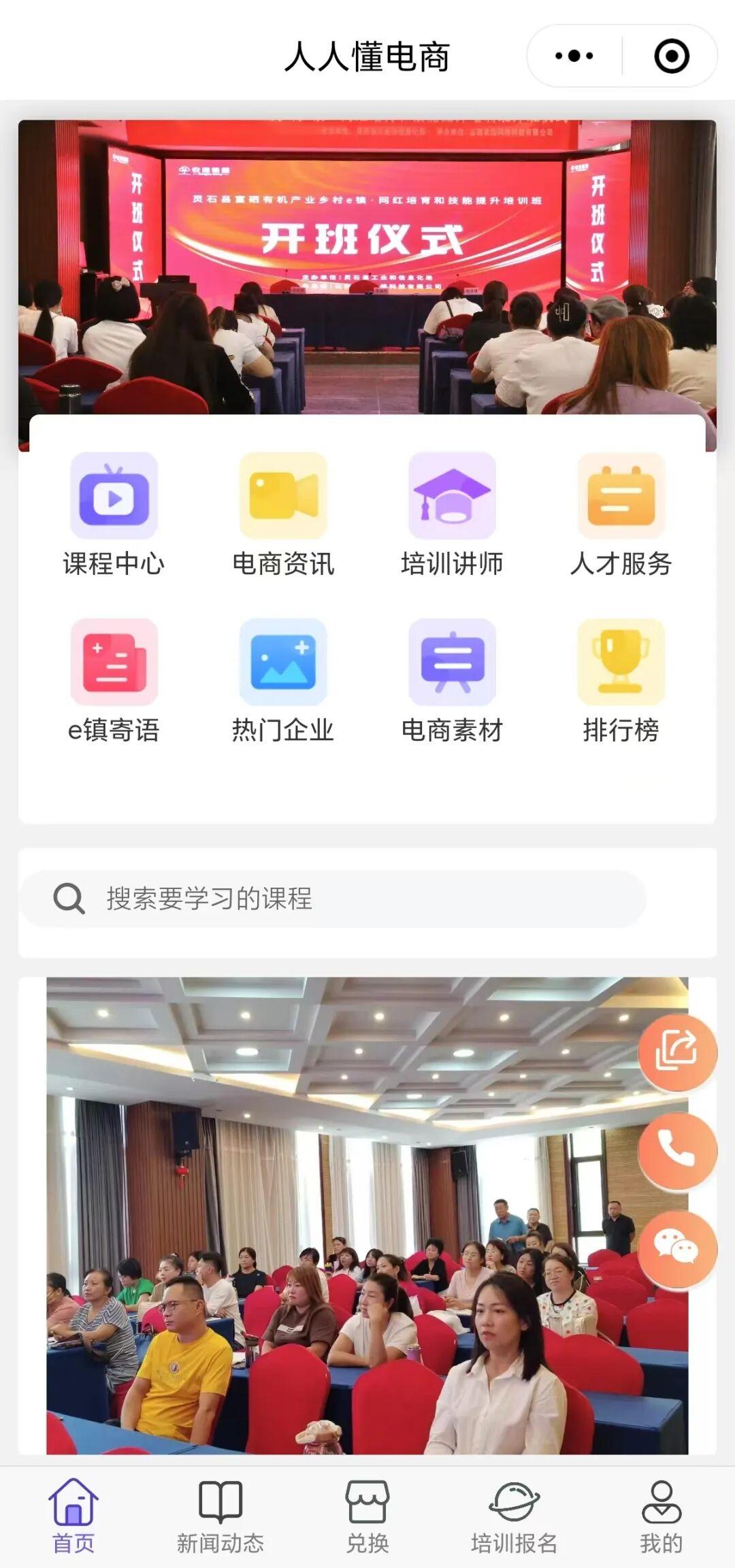Select the 首页 home tab
This screenshot has height=1568, width=735.
tap(73, 1516)
